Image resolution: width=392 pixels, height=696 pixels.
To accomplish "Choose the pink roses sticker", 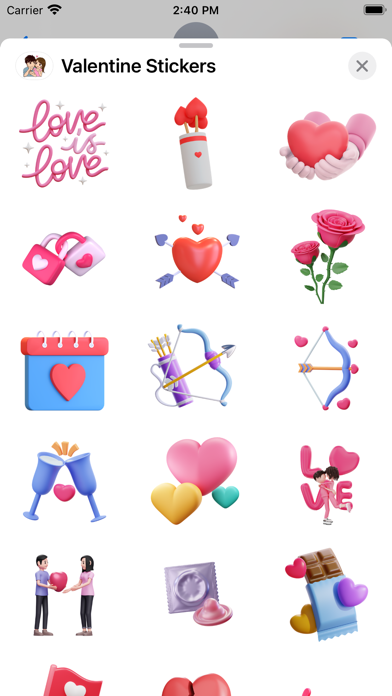I will pyautogui.click(x=328, y=256).
